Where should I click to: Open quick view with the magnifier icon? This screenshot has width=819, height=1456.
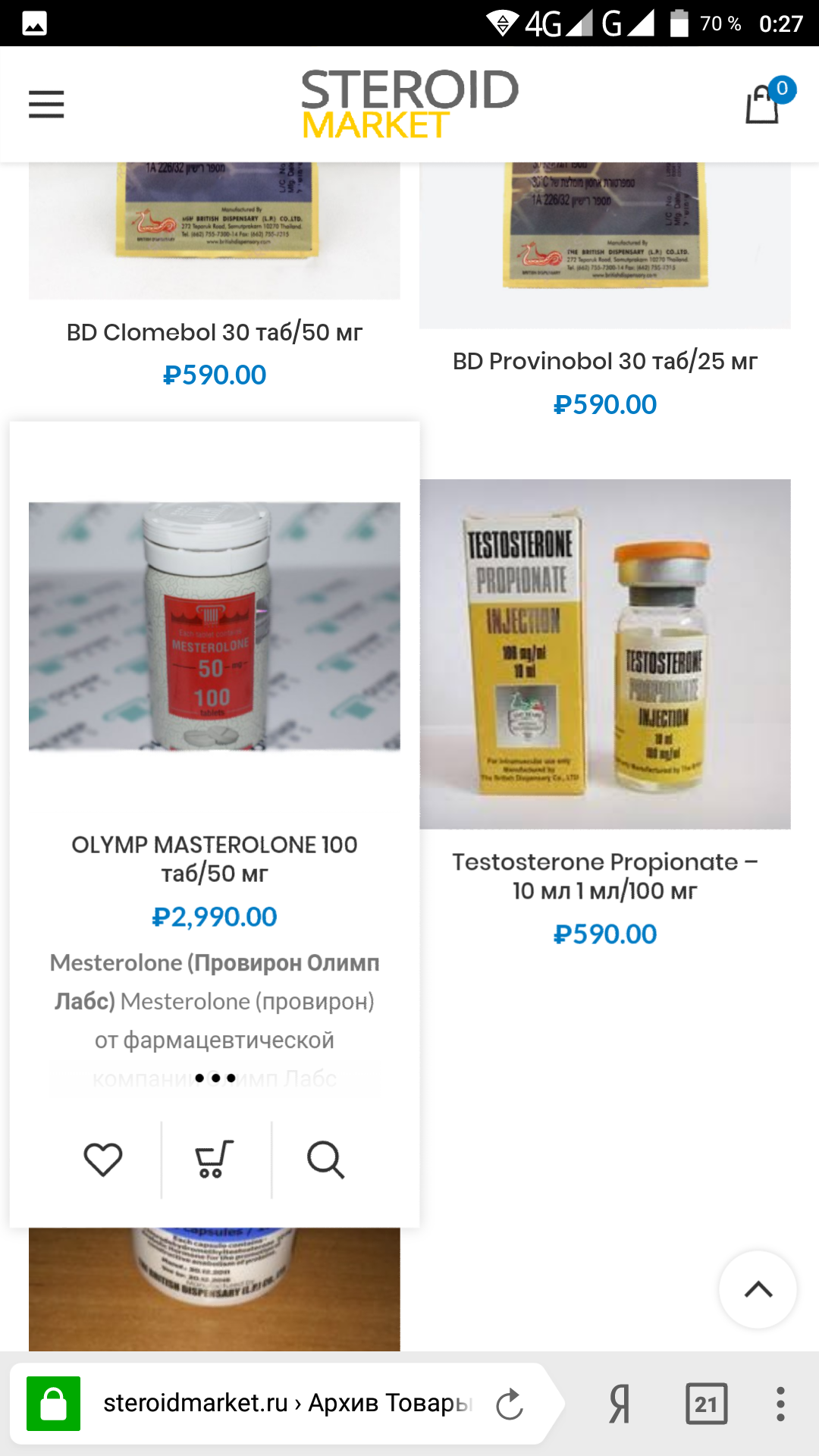[326, 1159]
